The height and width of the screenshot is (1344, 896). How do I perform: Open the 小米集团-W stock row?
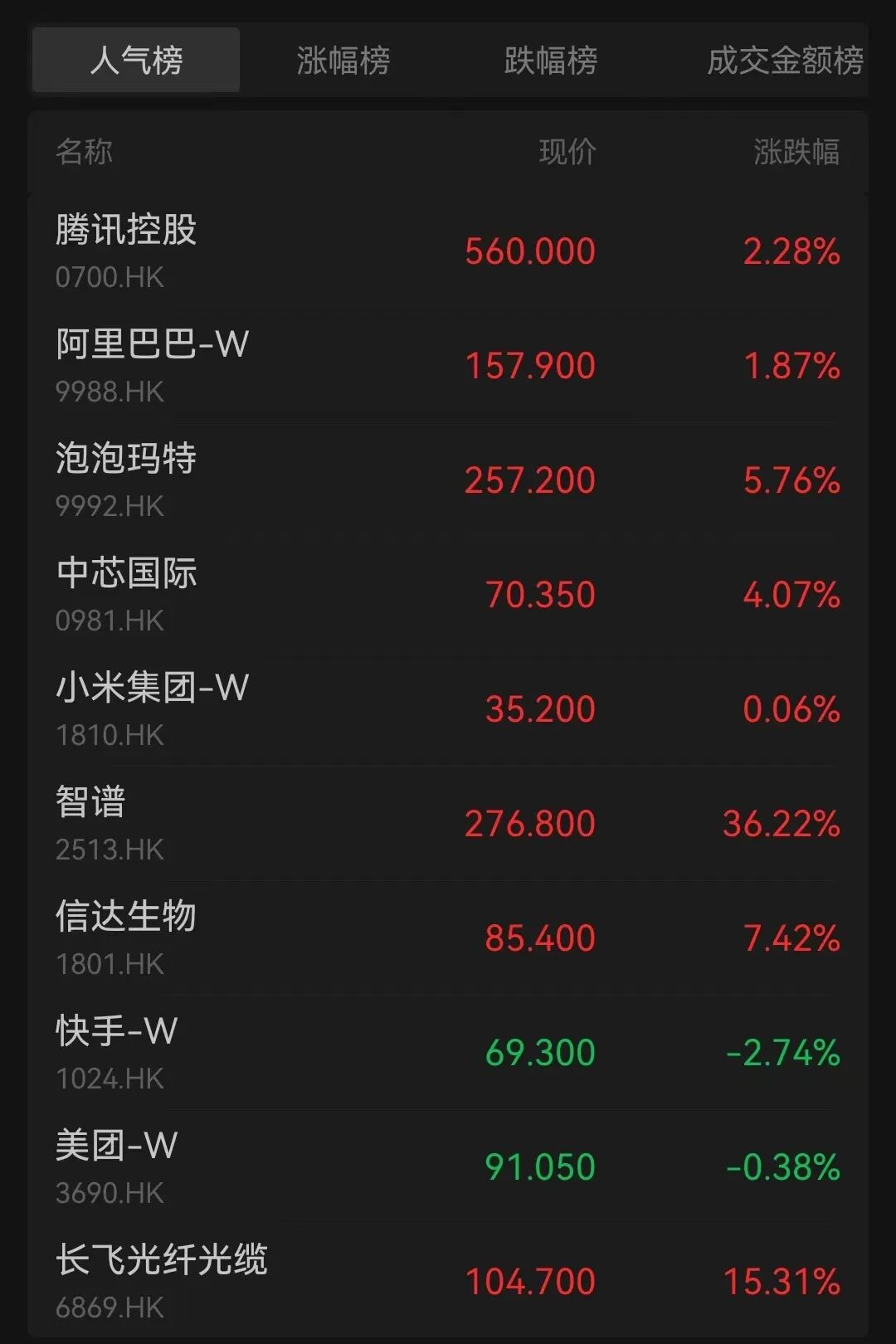tap(448, 709)
